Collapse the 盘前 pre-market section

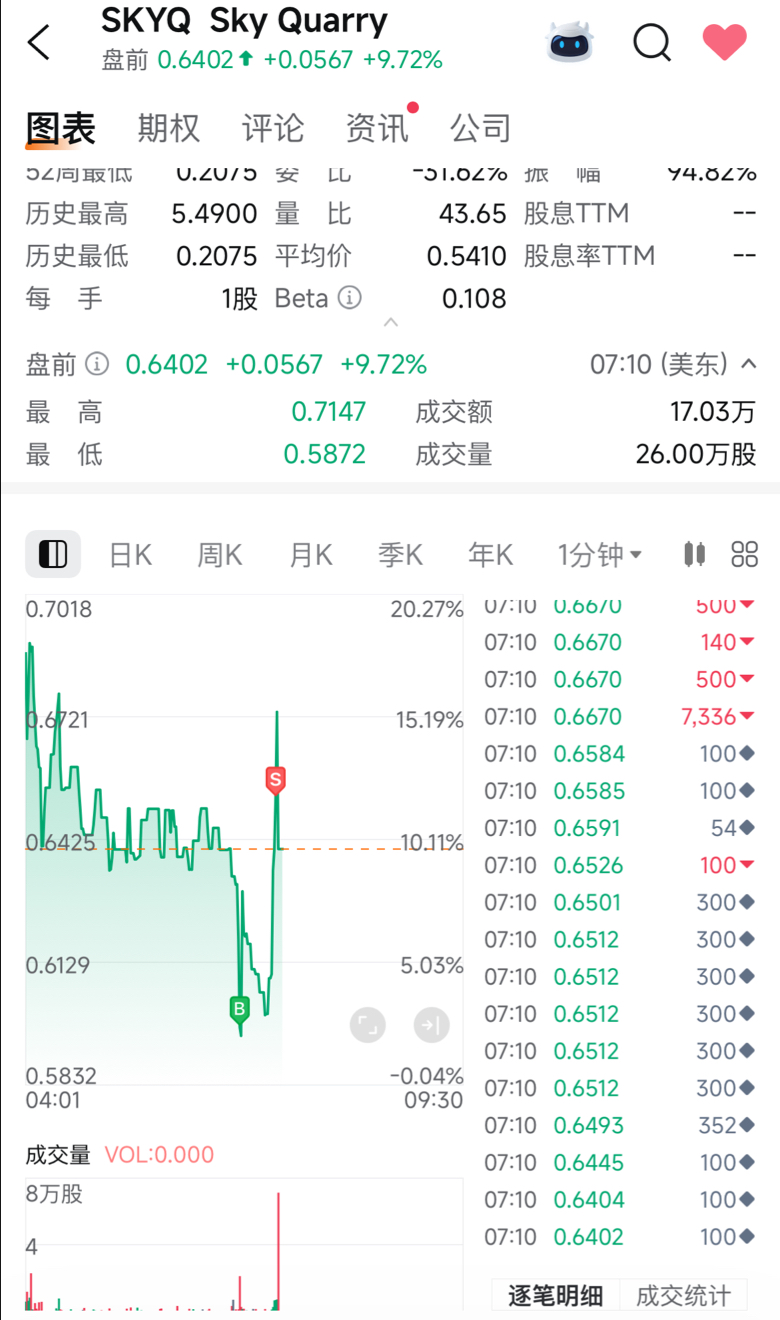(x=748, y=364)
